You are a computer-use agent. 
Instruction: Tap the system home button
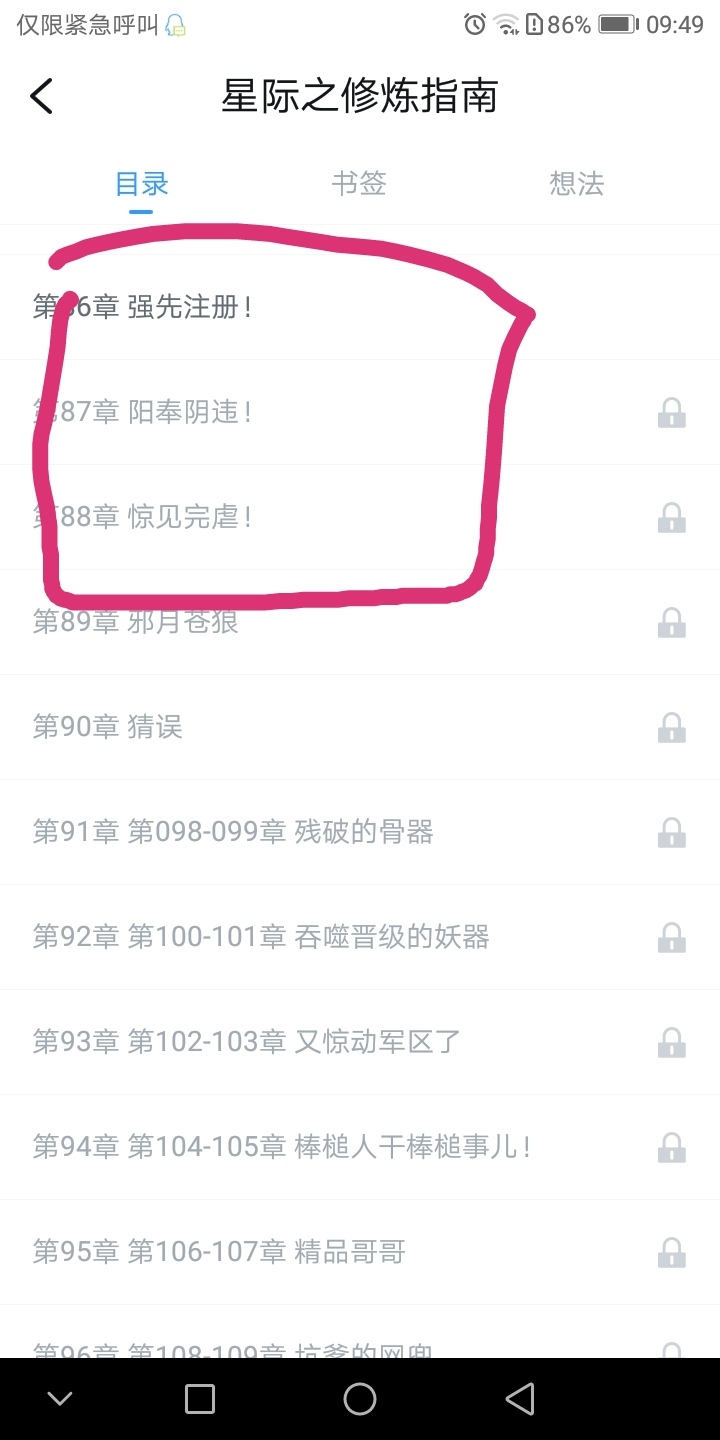359,1399
